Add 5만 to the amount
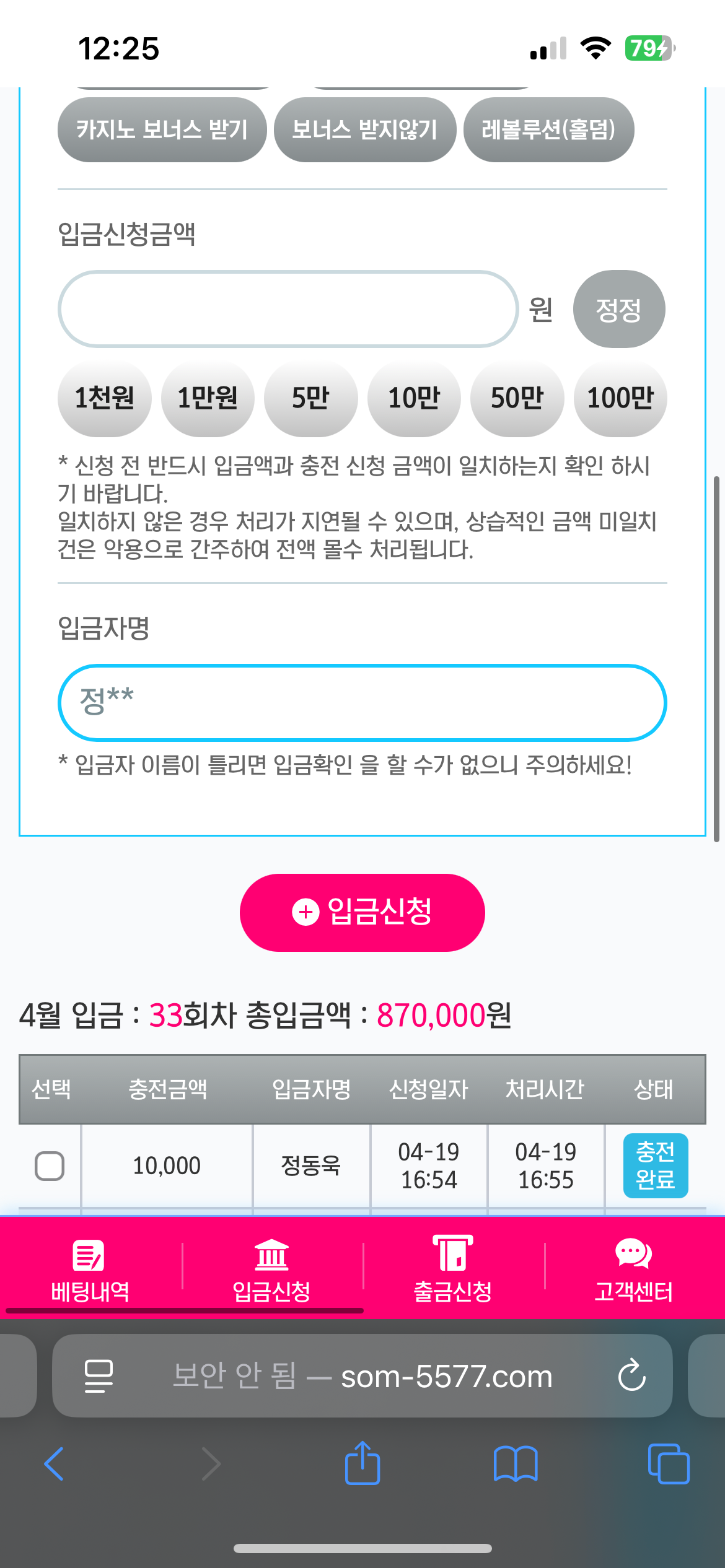Image resolution: width=725 pixels, height=1568 pixels. (310, 398)
